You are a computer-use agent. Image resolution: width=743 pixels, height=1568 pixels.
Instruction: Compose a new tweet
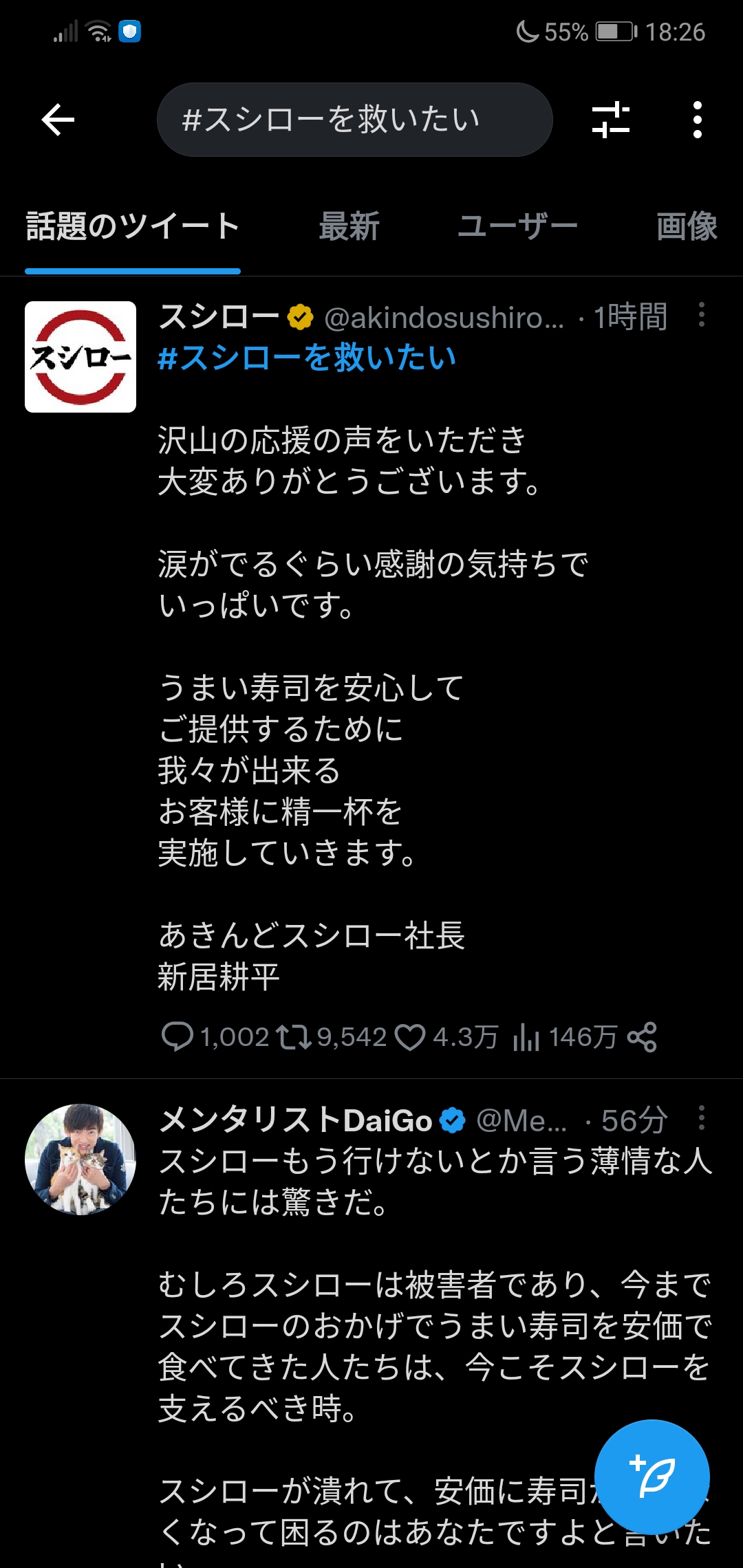[x=652, y=1477]
